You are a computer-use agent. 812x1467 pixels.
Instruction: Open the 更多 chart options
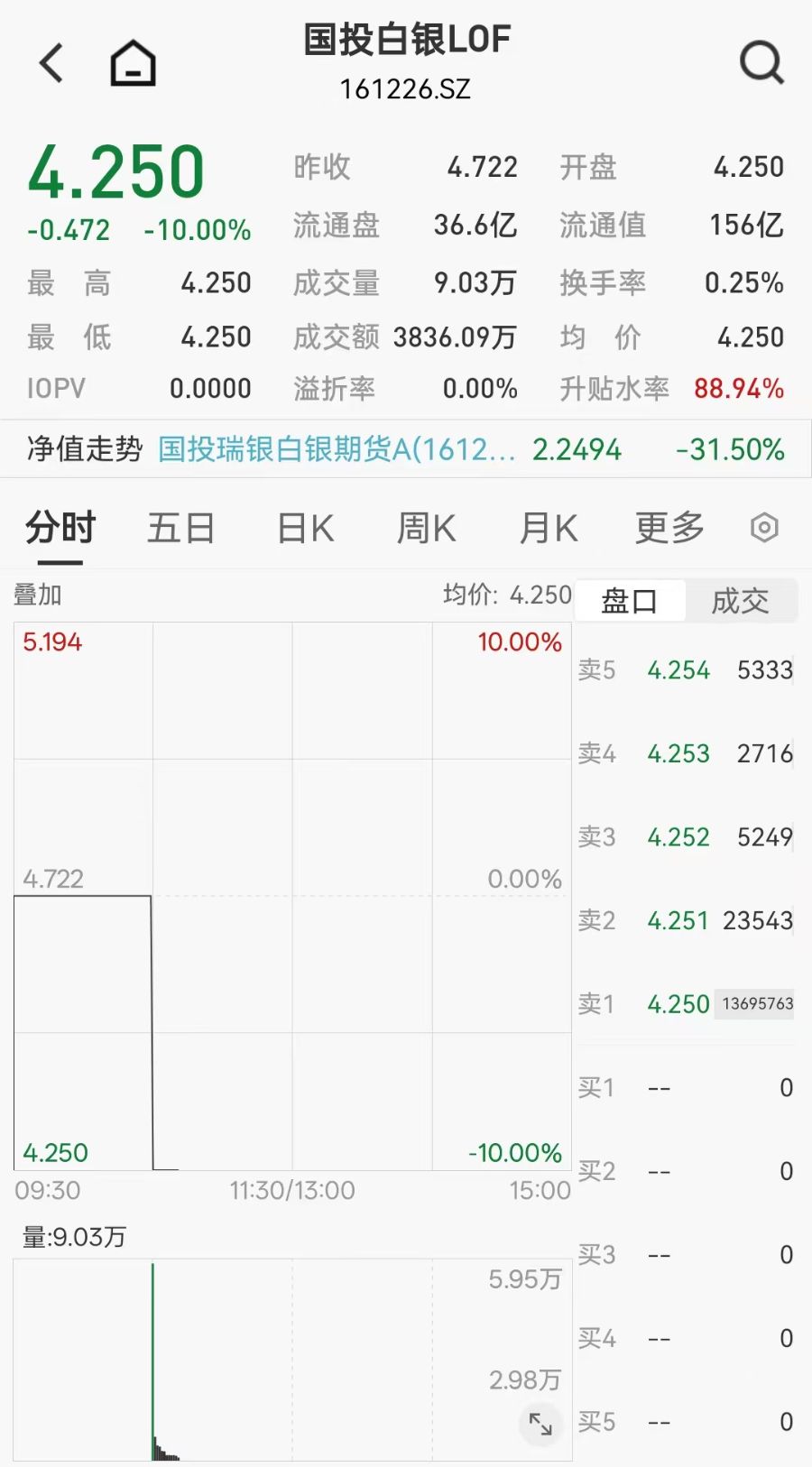point(669,528)
